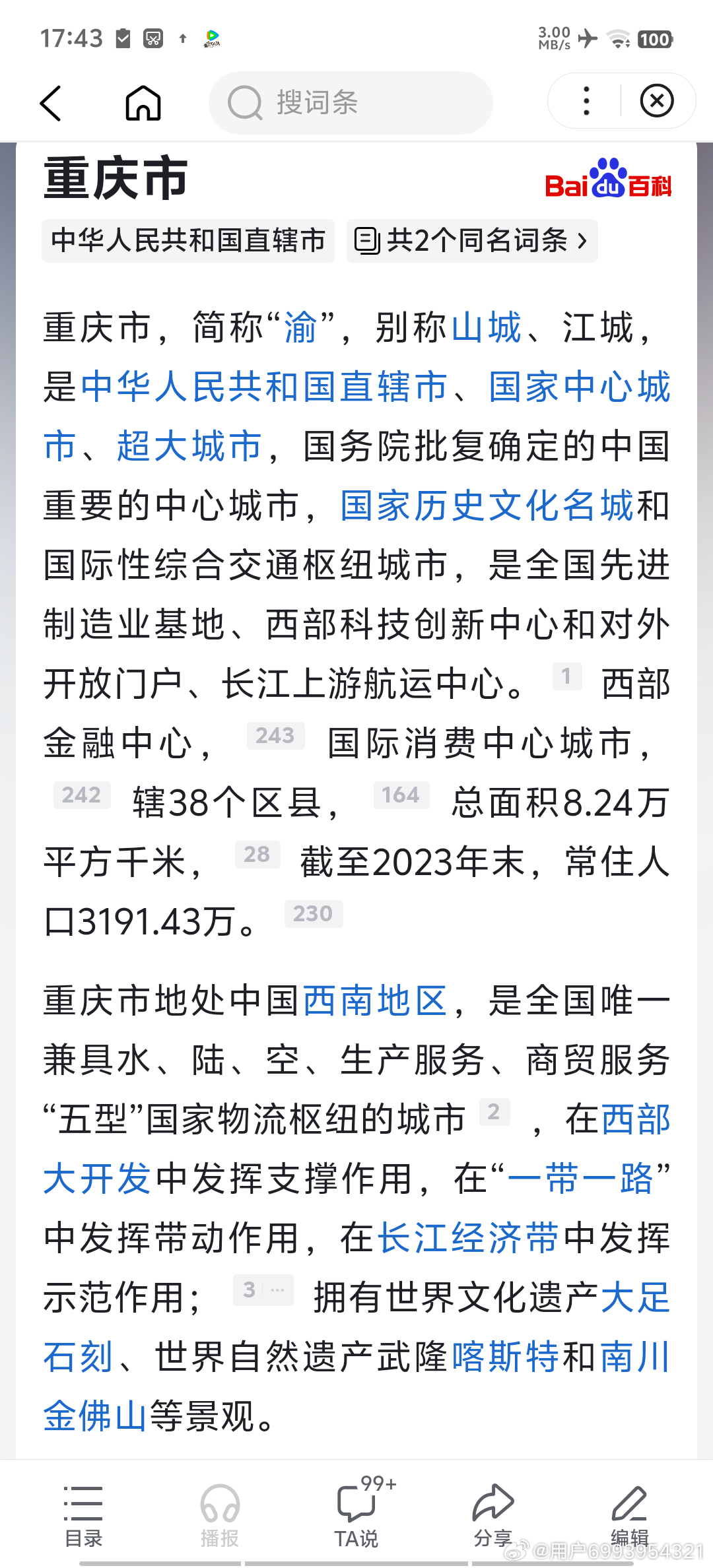Screen dimensions: 713x1568
Task: Open the 一带一路 link
Action: pyautogui.click(x=580, y=1179)
